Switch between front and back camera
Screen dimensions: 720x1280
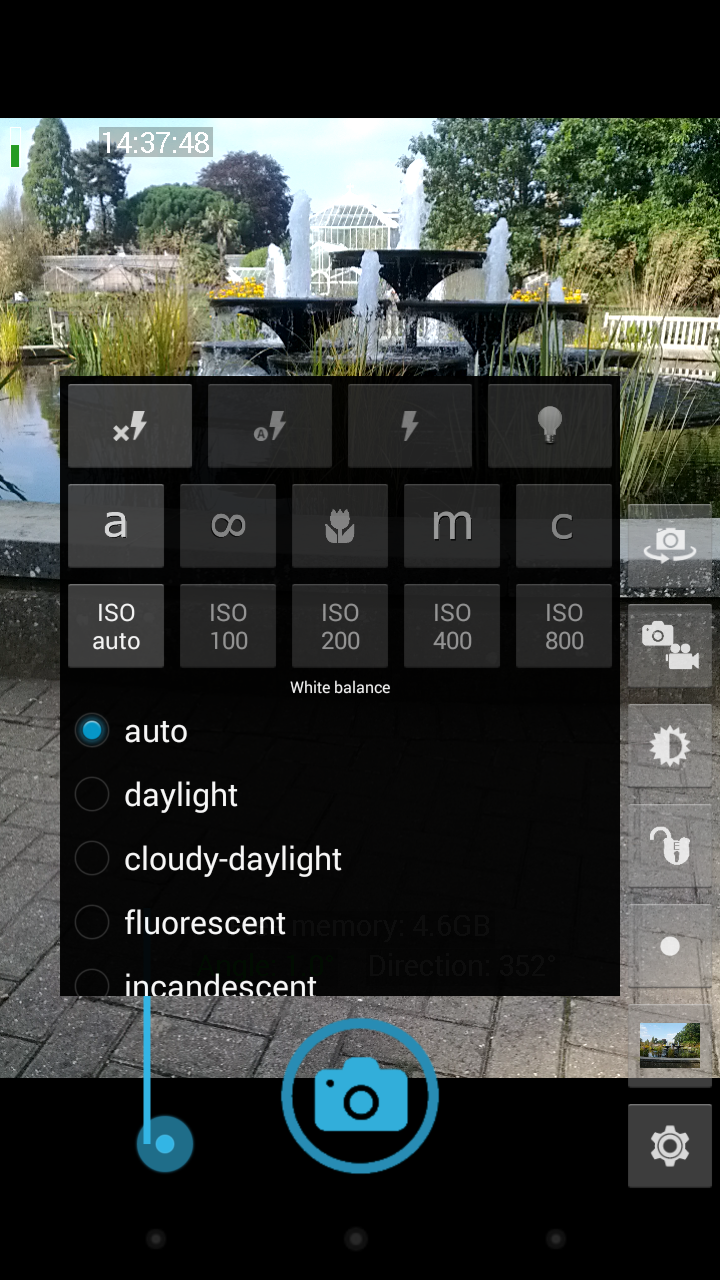(x=670, y=545)
